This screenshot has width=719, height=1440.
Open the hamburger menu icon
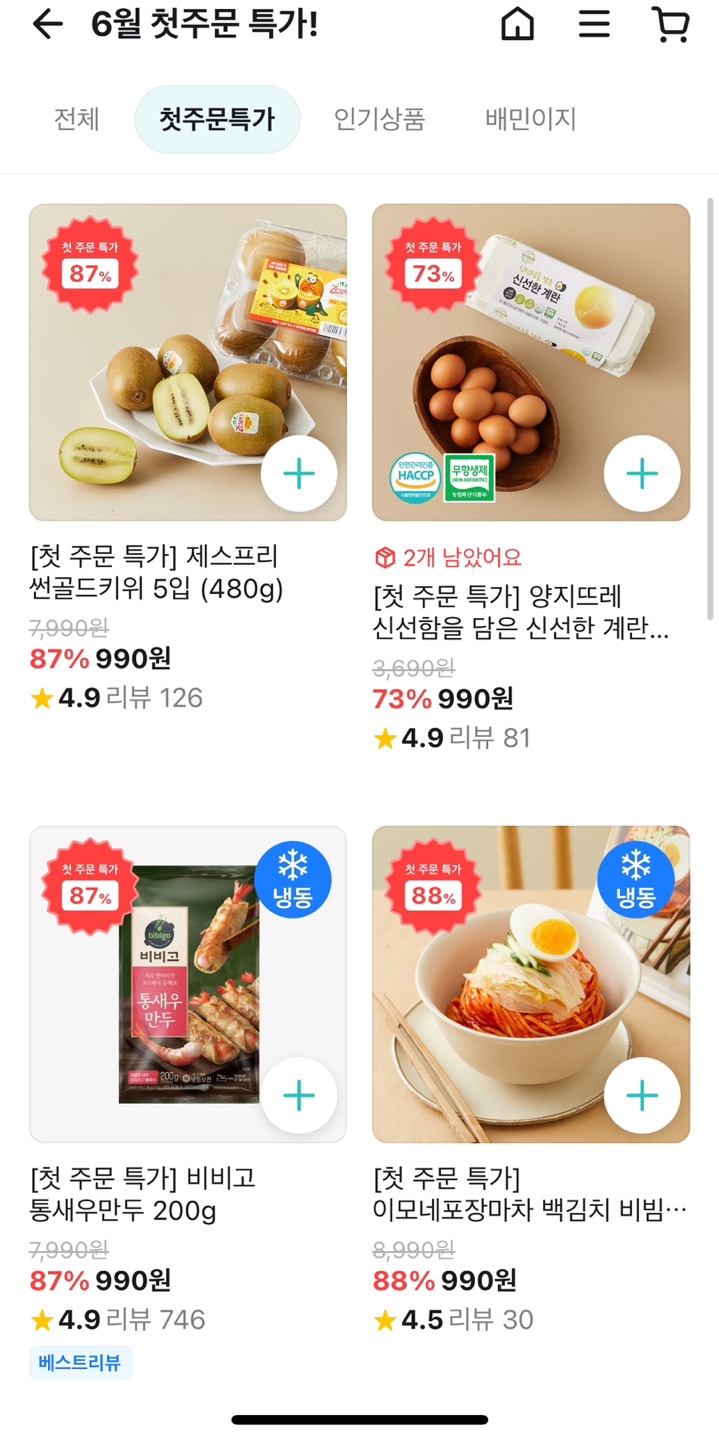[x=594, y=25]
